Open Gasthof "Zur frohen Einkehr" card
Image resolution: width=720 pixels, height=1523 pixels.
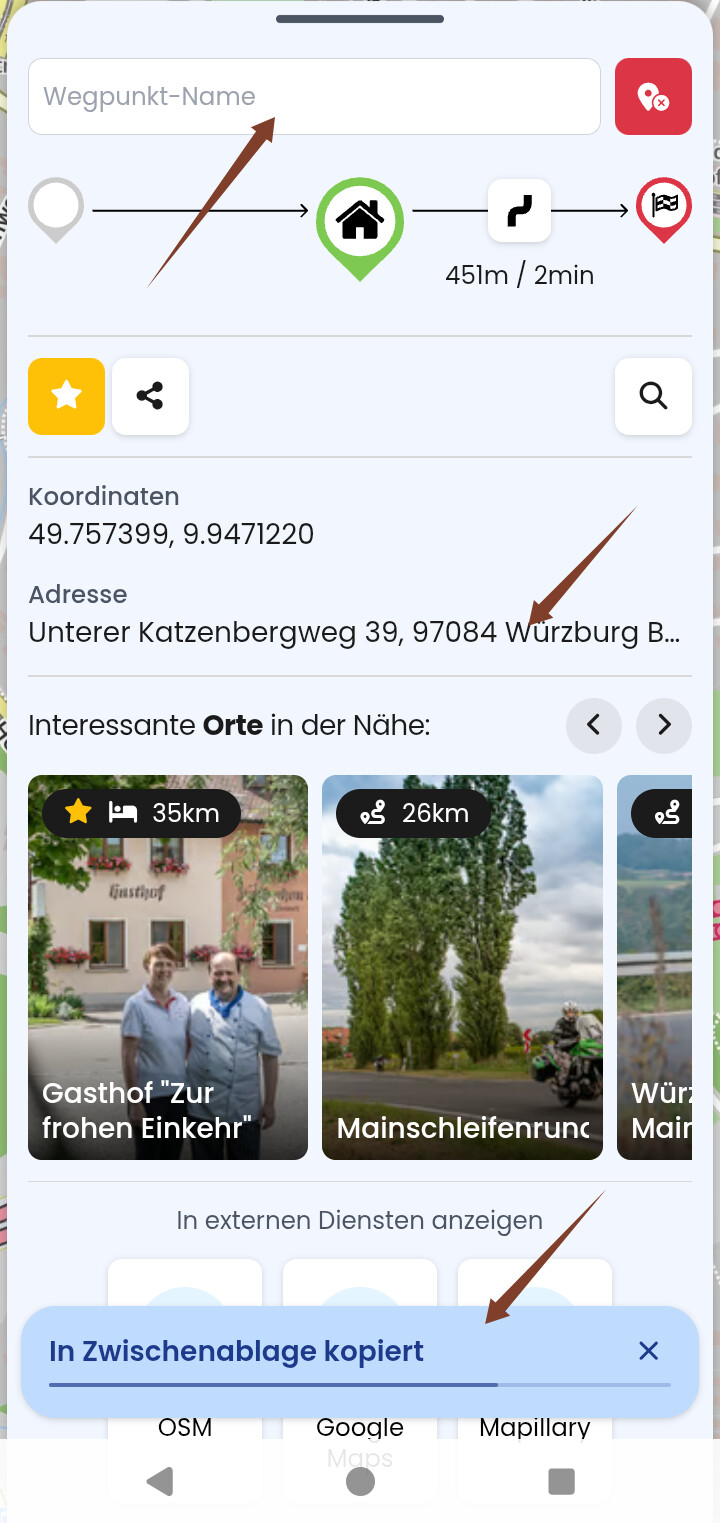[x=168, y=968]
